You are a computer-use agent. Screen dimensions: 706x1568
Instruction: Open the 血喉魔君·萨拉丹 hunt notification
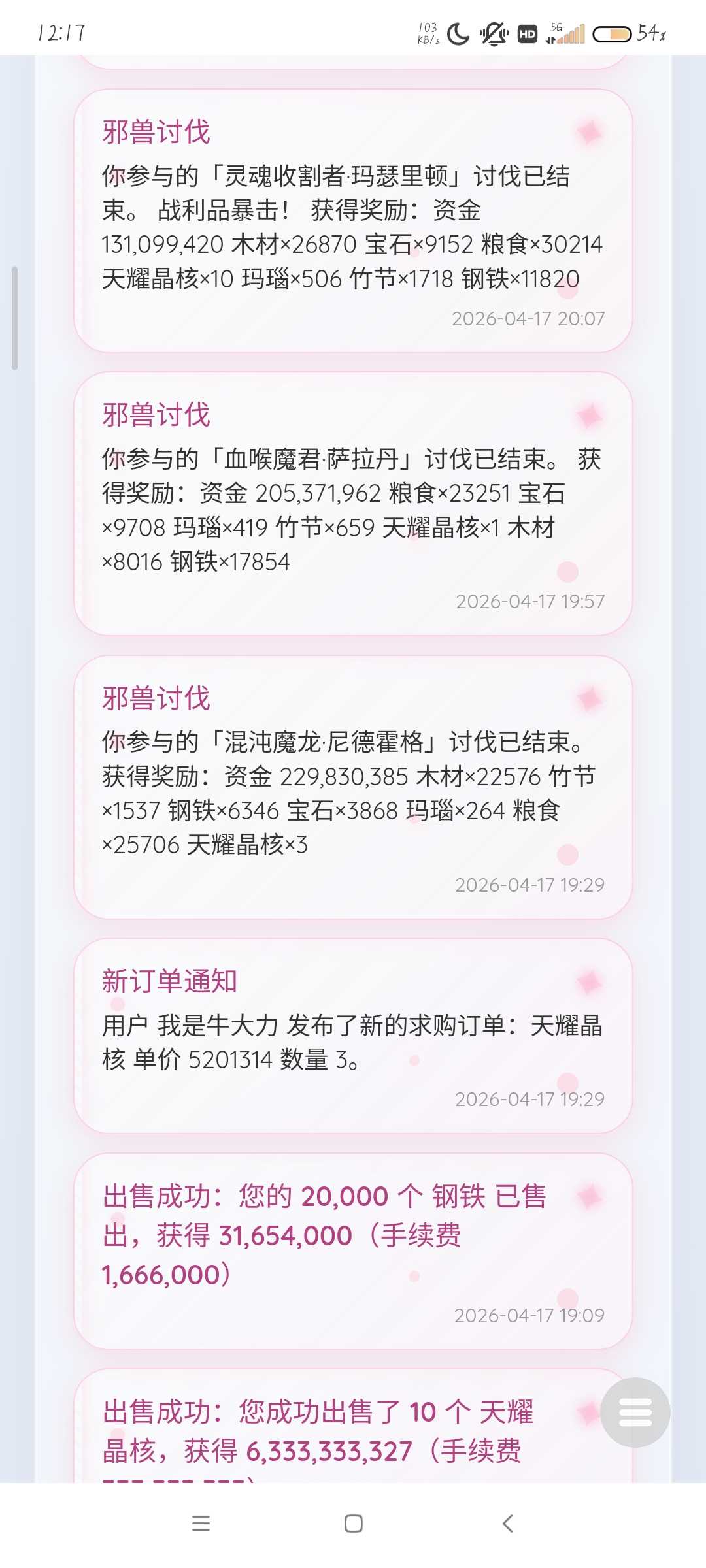click(353, 504)
